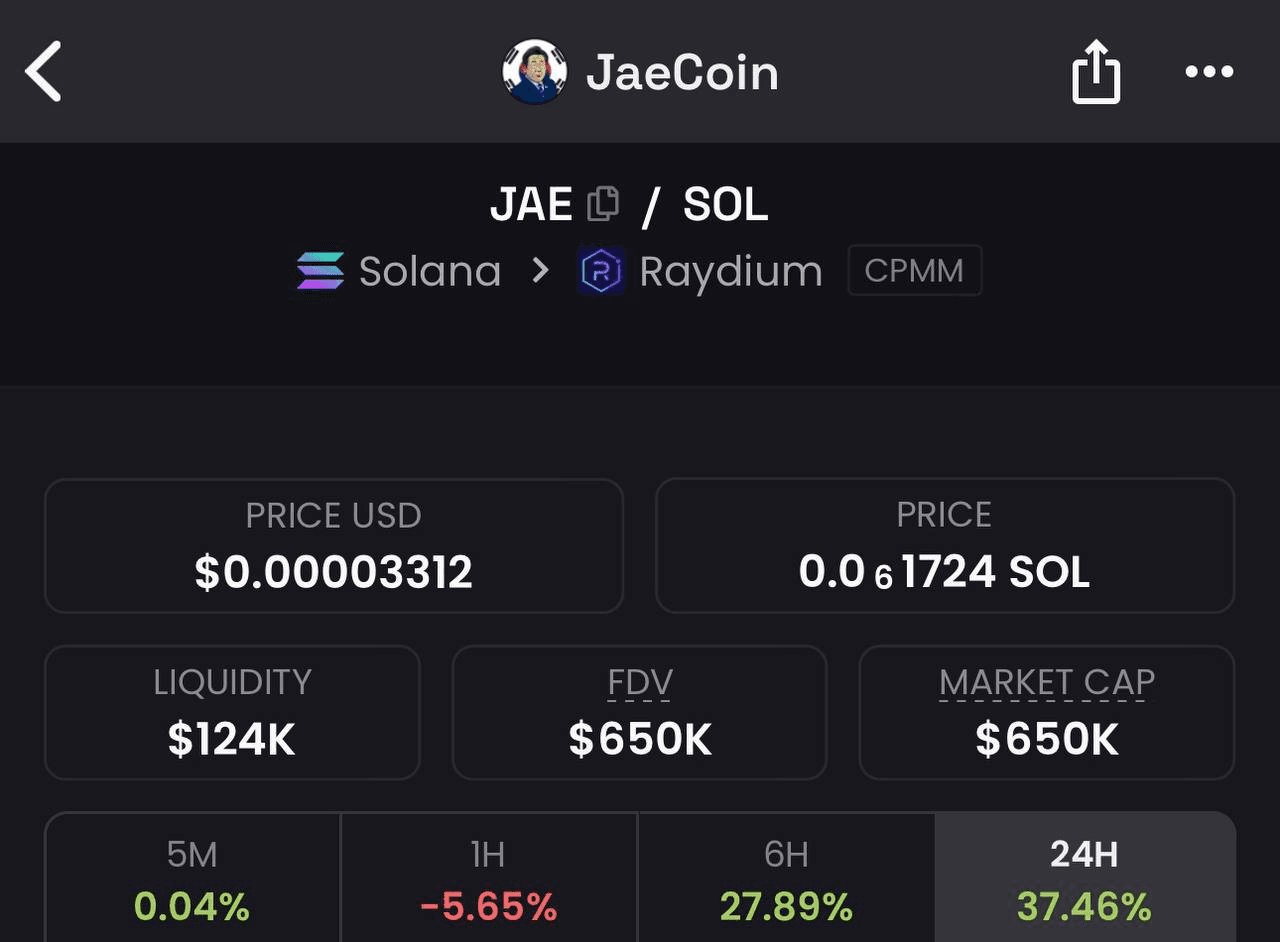Share the JaeCoin page

pyautogui.click(x=1096, y=71)
